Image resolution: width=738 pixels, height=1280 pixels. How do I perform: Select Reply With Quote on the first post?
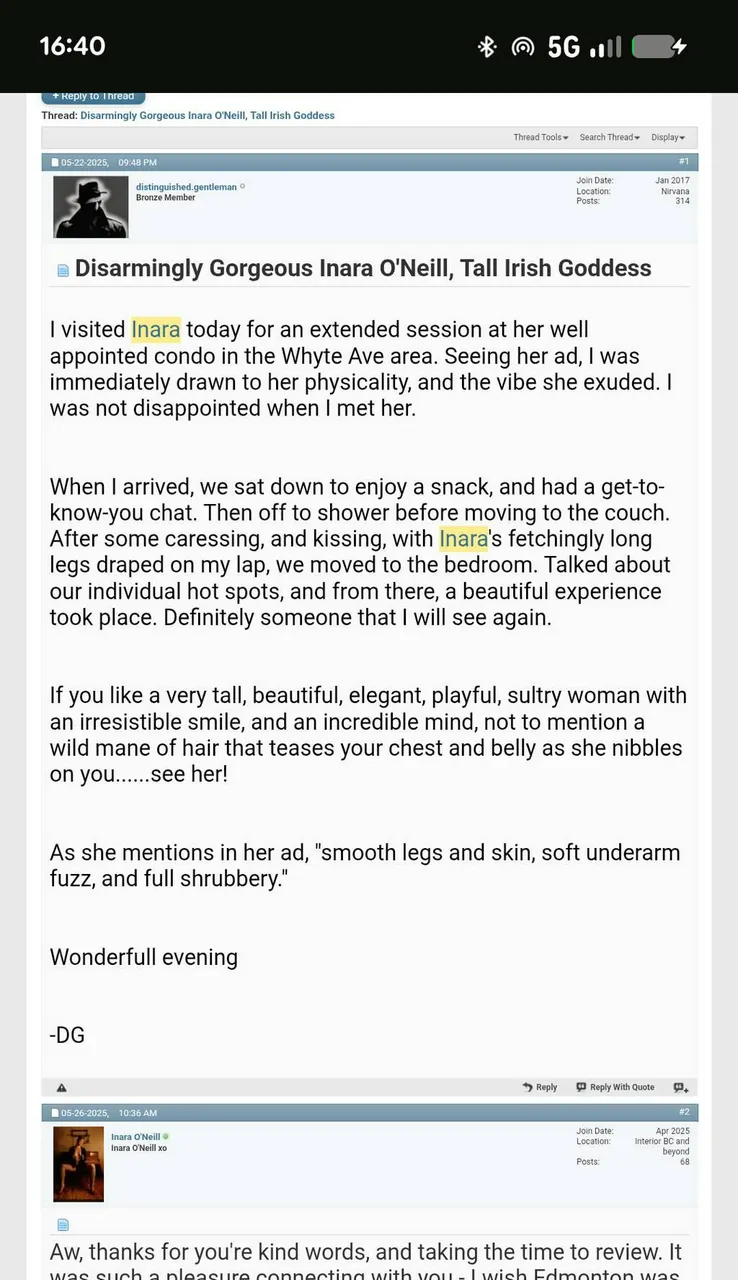point(615,1087)
